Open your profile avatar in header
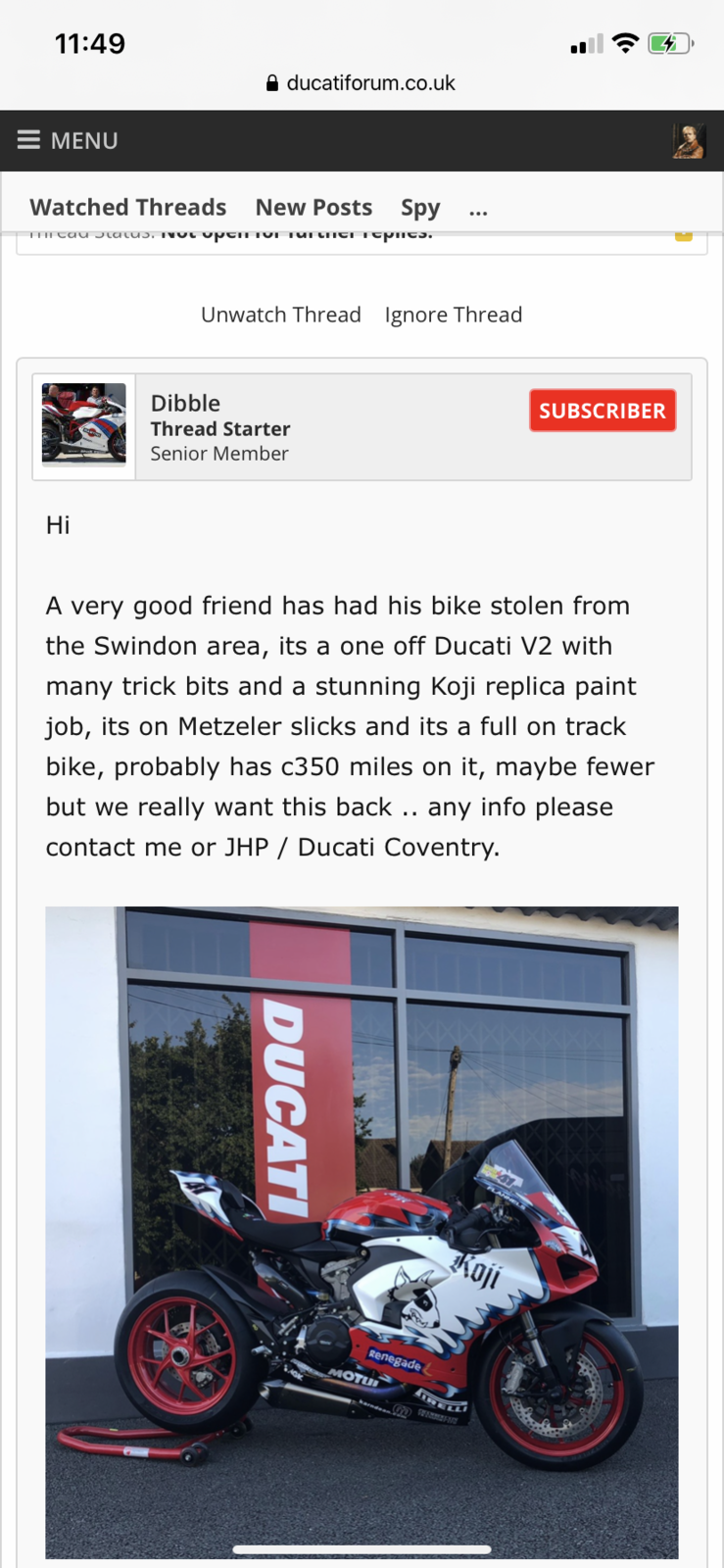724x1568 pixels. click(689, 141)
